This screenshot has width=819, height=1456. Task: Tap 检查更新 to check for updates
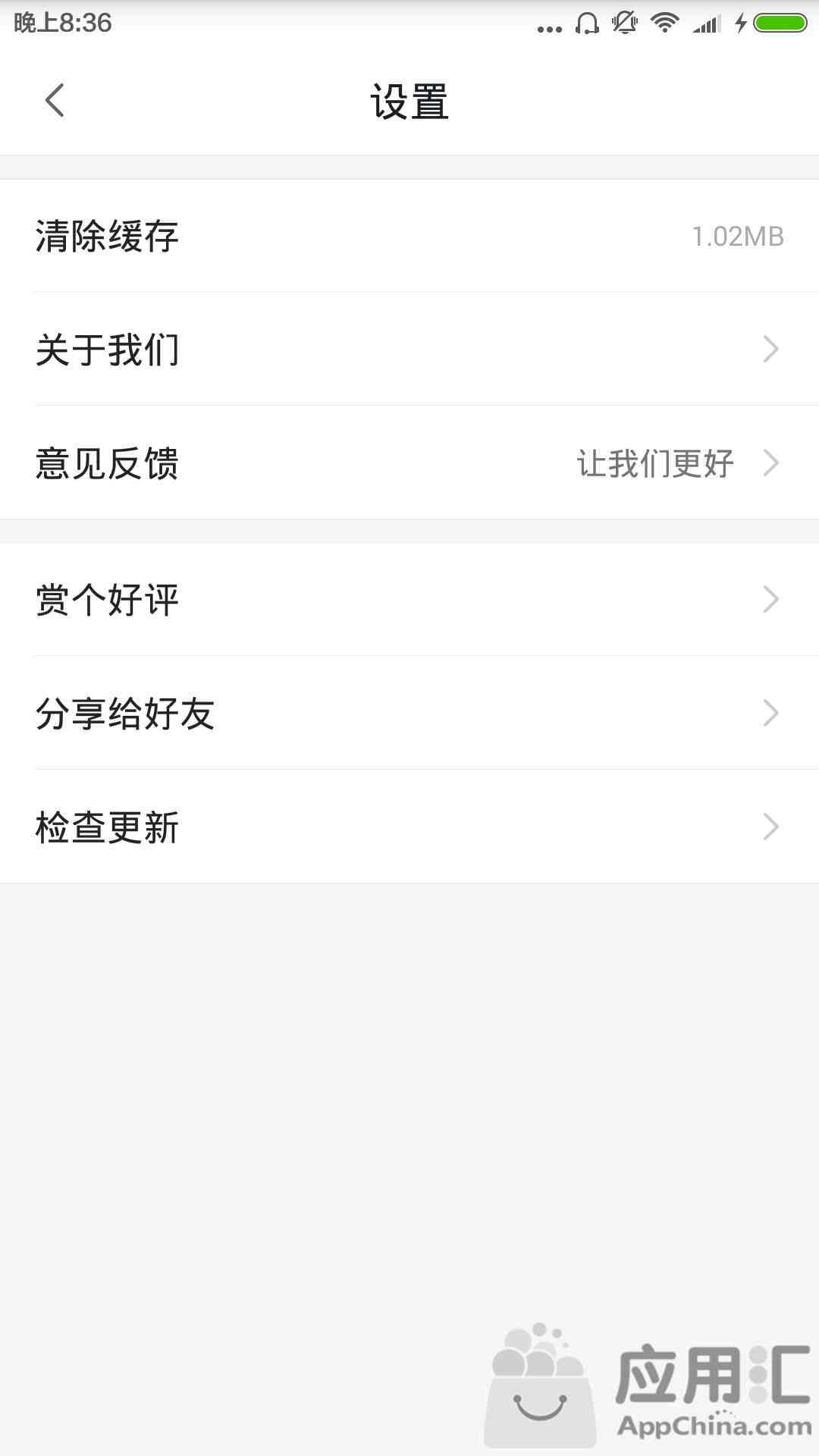(x=409, y=827)
